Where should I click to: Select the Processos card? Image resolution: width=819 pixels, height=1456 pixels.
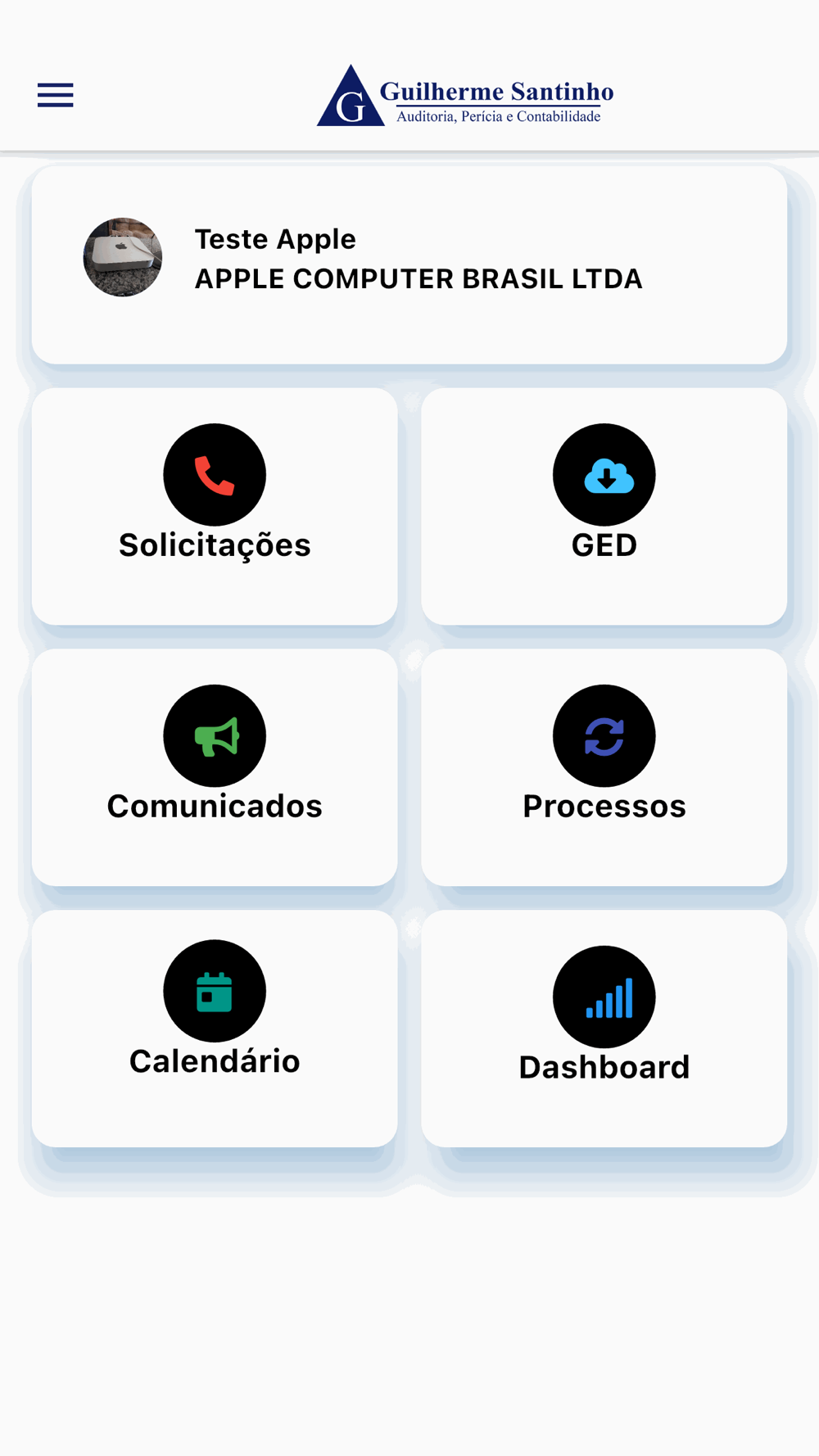pos(604,766)
